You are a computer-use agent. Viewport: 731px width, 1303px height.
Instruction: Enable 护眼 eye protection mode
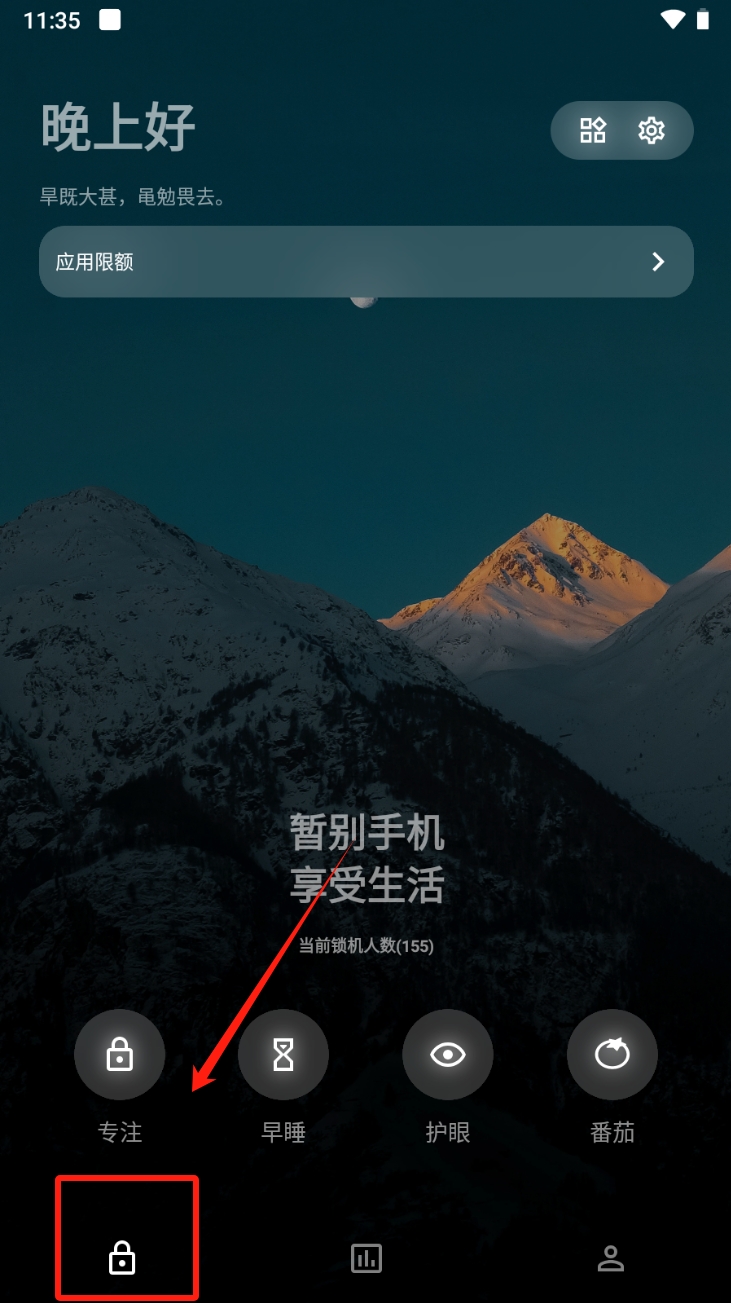(x=448, y=1055)
